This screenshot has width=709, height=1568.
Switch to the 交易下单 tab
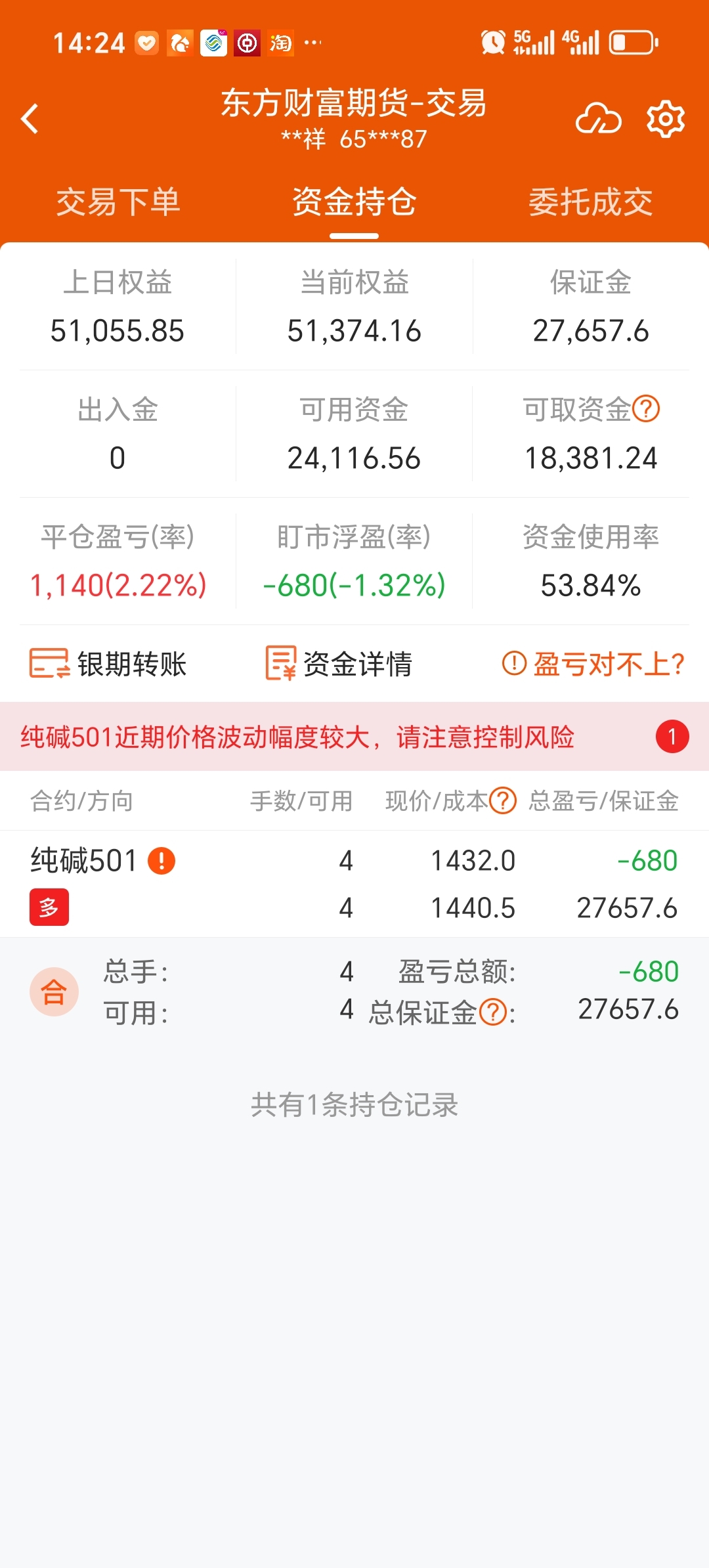tap(118, 202)
